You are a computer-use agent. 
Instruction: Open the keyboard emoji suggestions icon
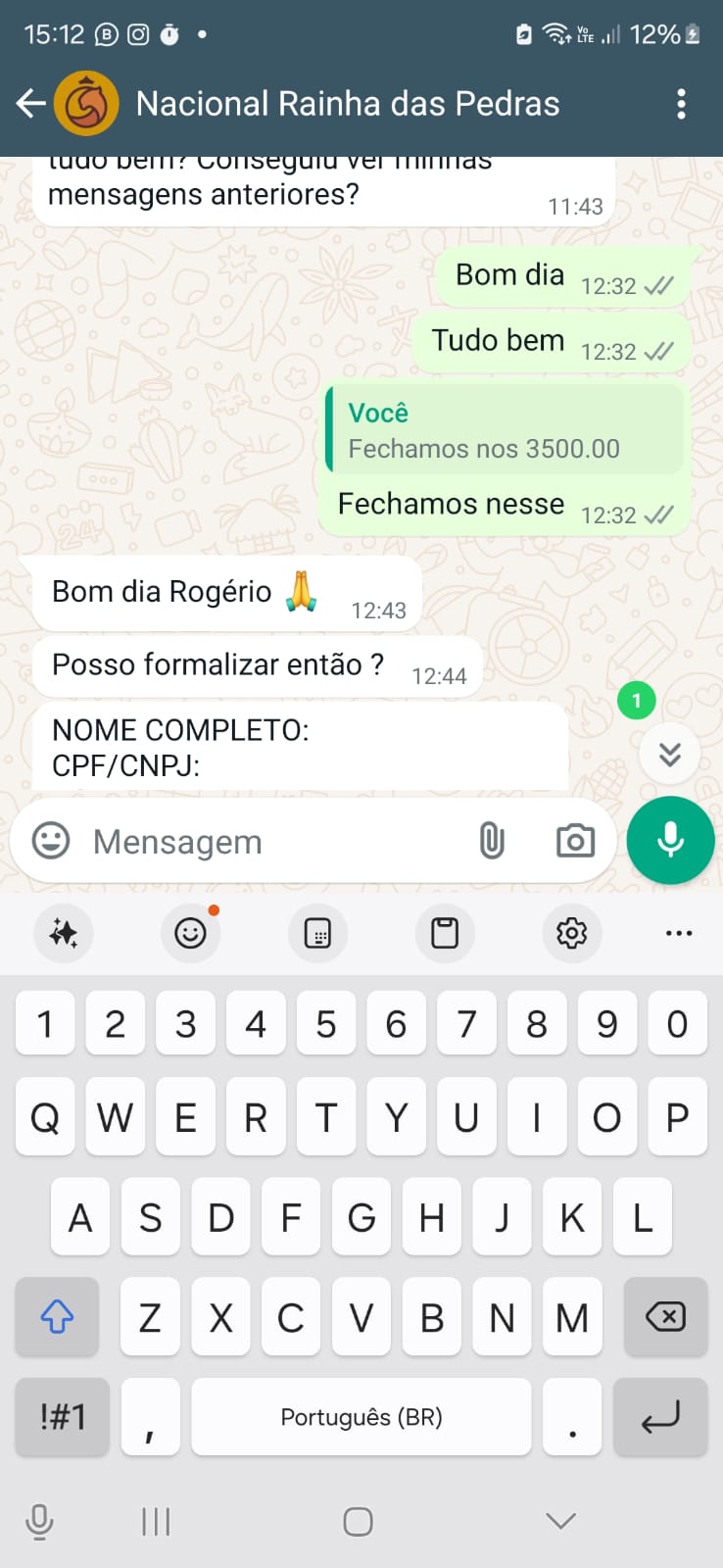190,933
